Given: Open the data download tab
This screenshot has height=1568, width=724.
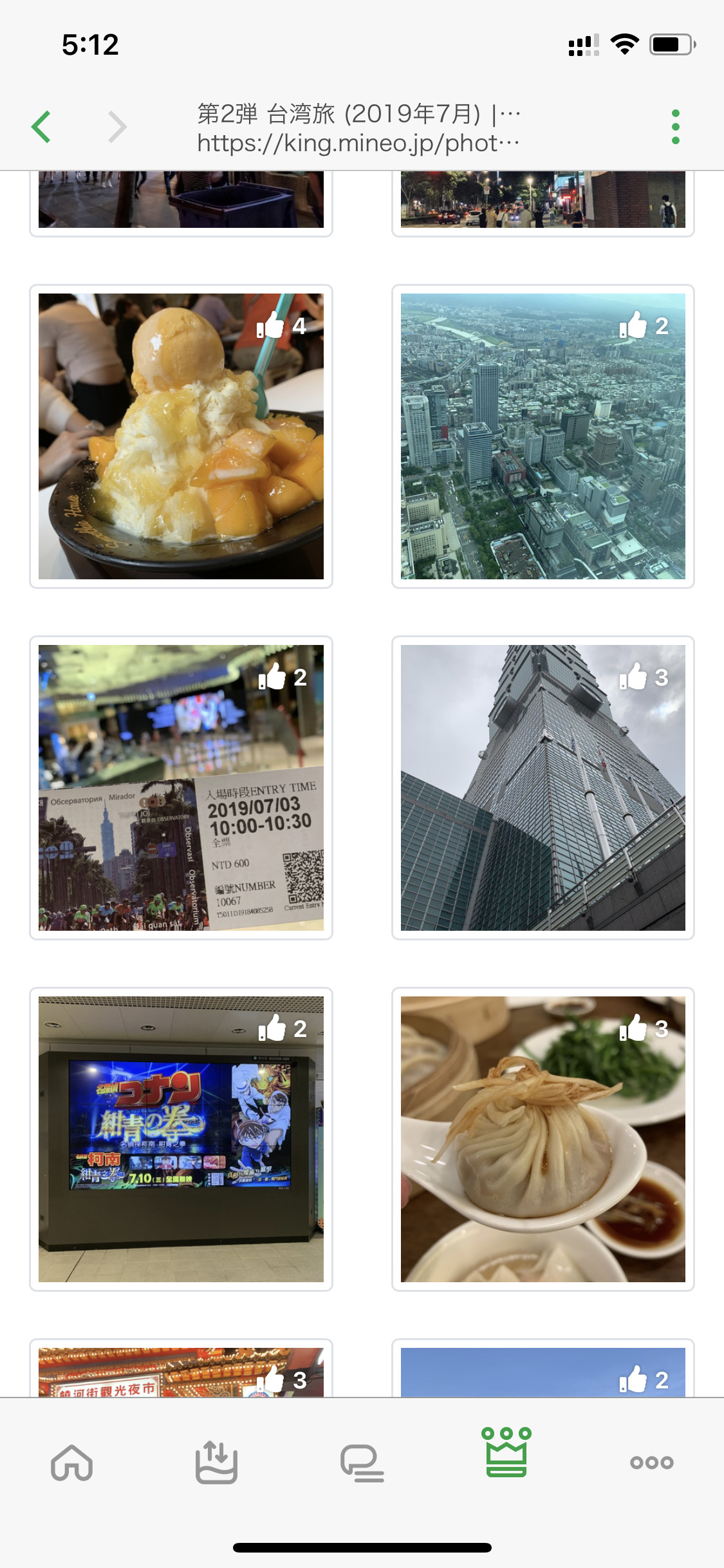Looking at the screenshot, I should (216, 1462).
